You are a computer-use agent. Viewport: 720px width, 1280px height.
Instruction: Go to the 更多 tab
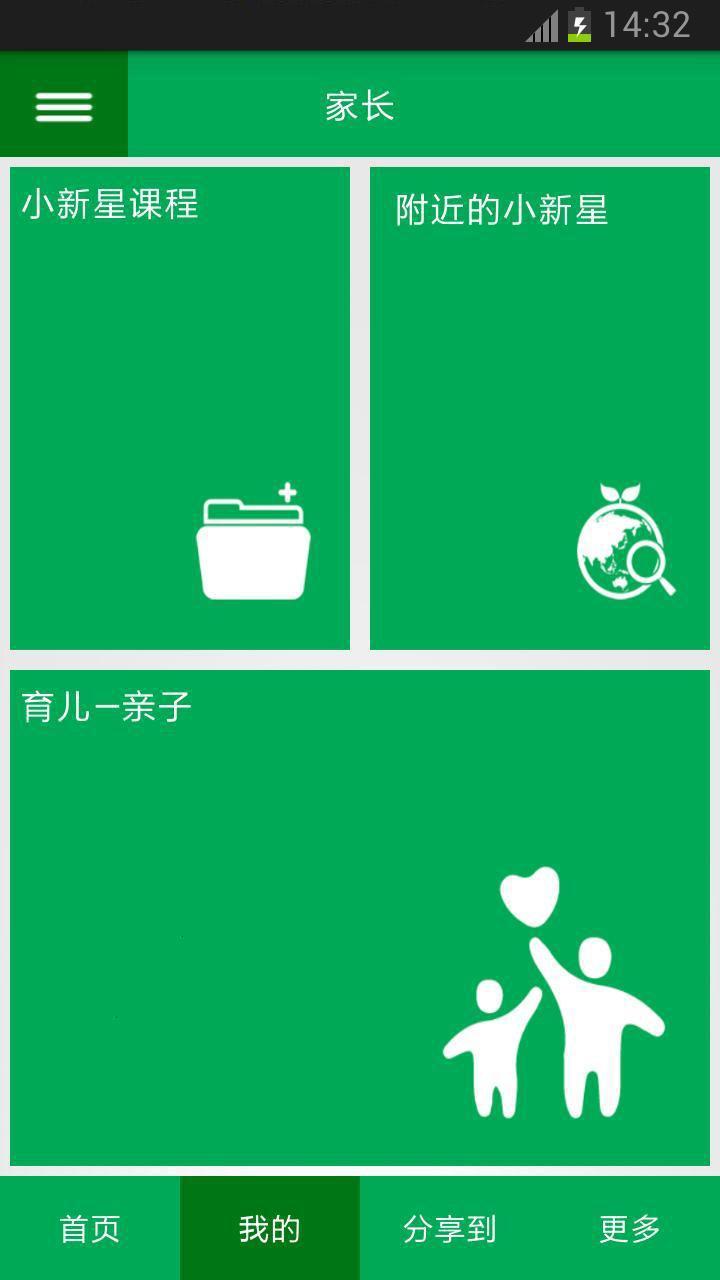630,1229
